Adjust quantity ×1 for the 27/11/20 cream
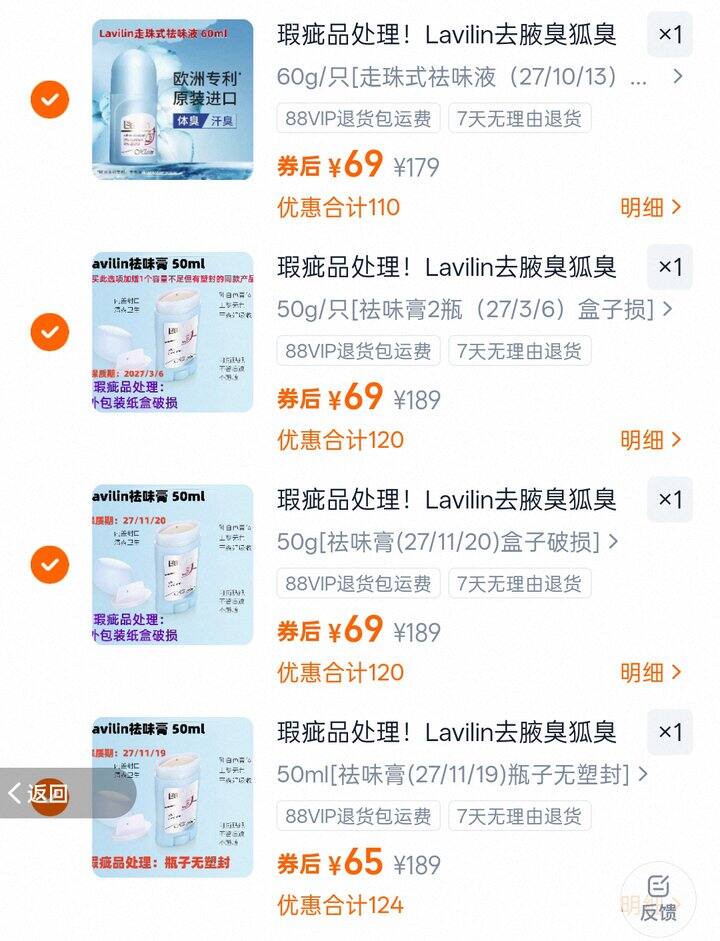This screenshot has width=720, height=941. [x=669, y=499]
